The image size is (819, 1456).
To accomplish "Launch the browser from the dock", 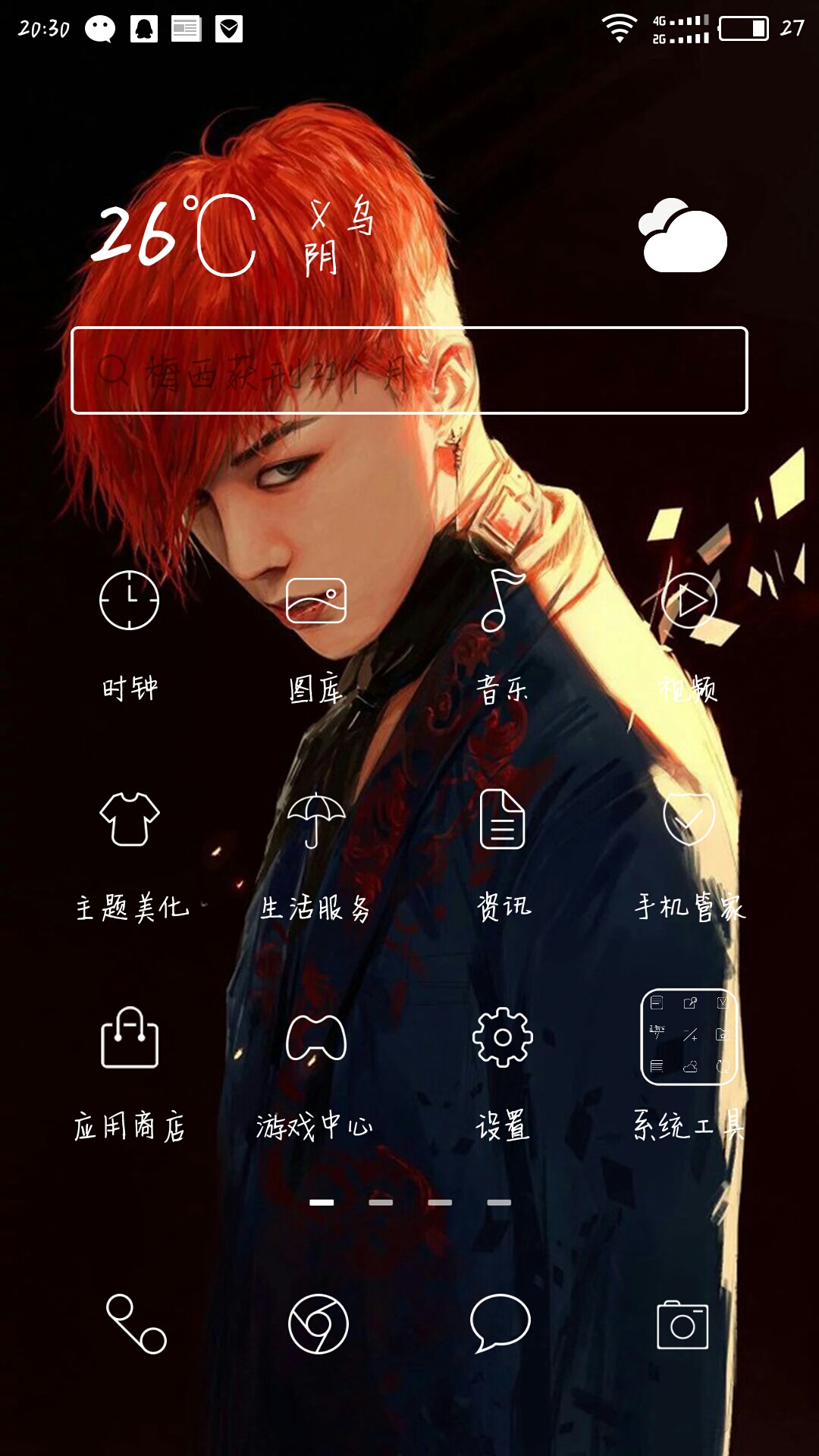I will pos(318,1324).
